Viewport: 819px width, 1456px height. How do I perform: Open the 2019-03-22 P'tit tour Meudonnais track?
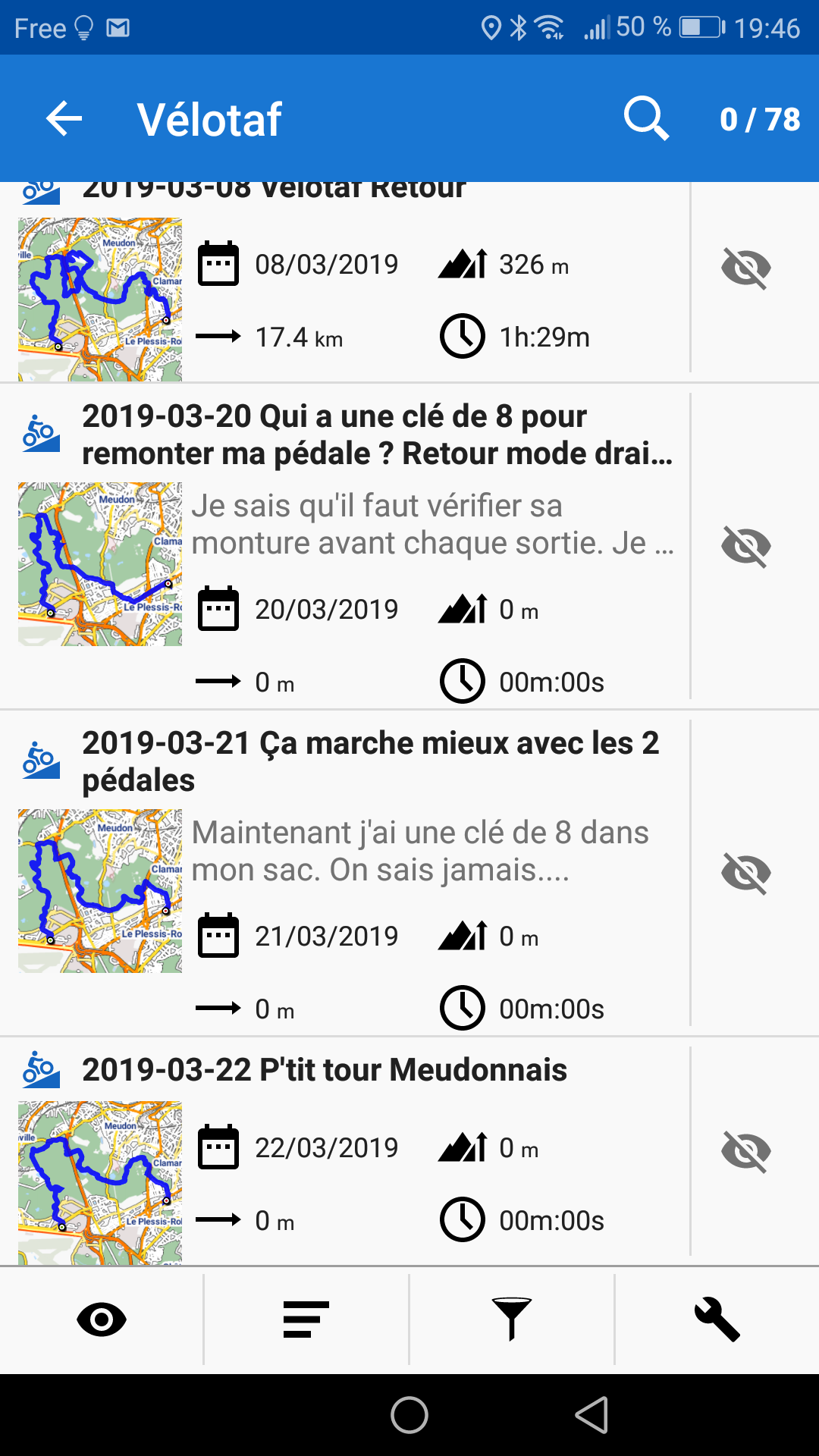[x=325, y=1070]
